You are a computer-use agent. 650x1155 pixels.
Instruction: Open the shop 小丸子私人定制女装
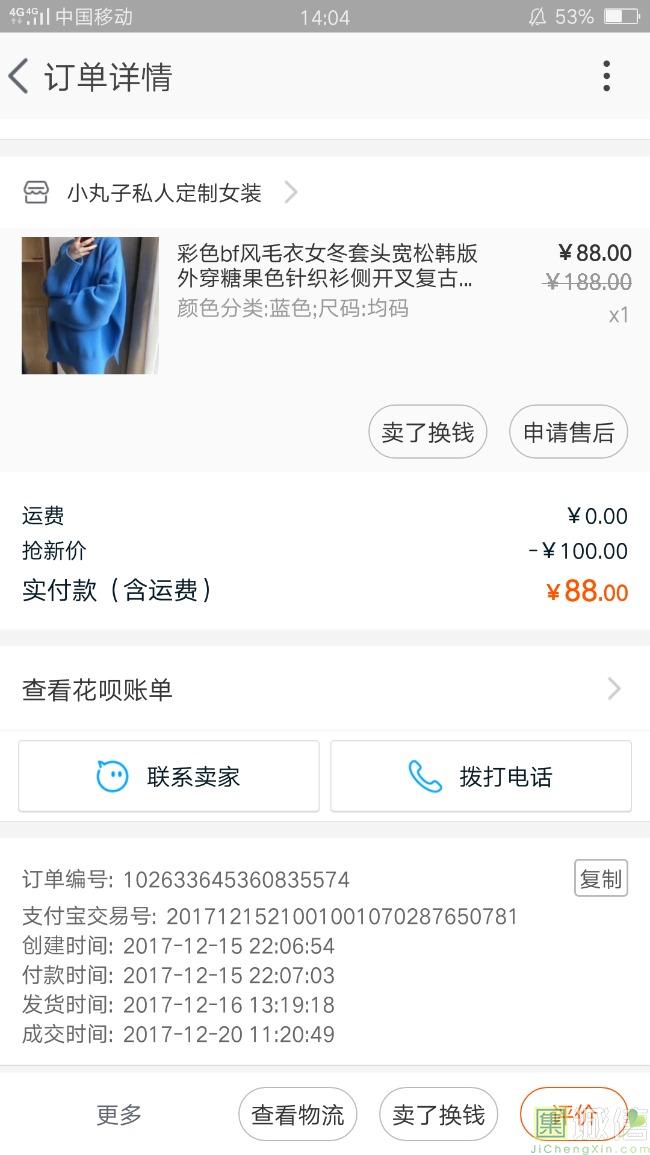click(163, 193)
